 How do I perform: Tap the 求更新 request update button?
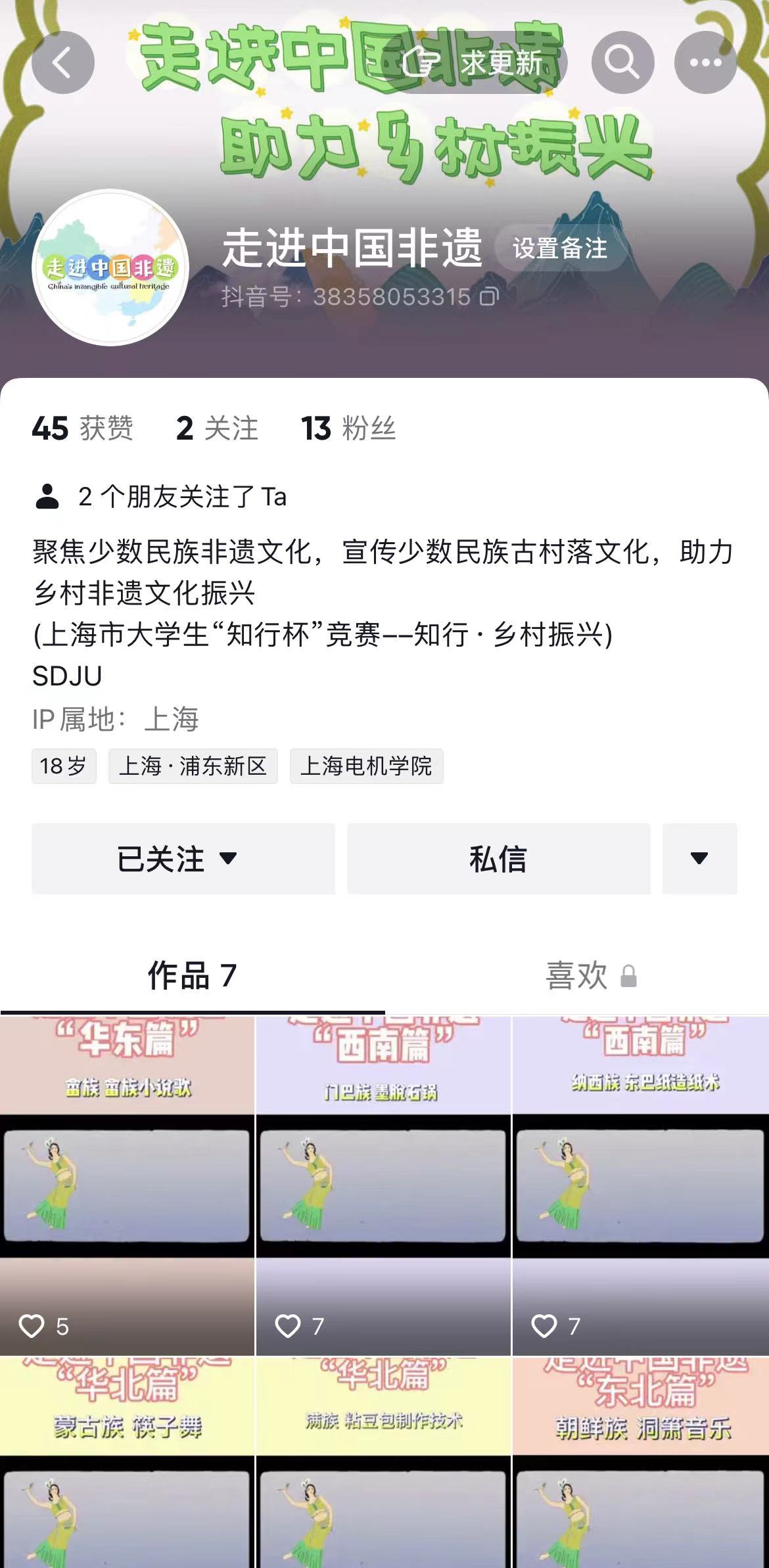pyautogui.click(x=474, y=62)
